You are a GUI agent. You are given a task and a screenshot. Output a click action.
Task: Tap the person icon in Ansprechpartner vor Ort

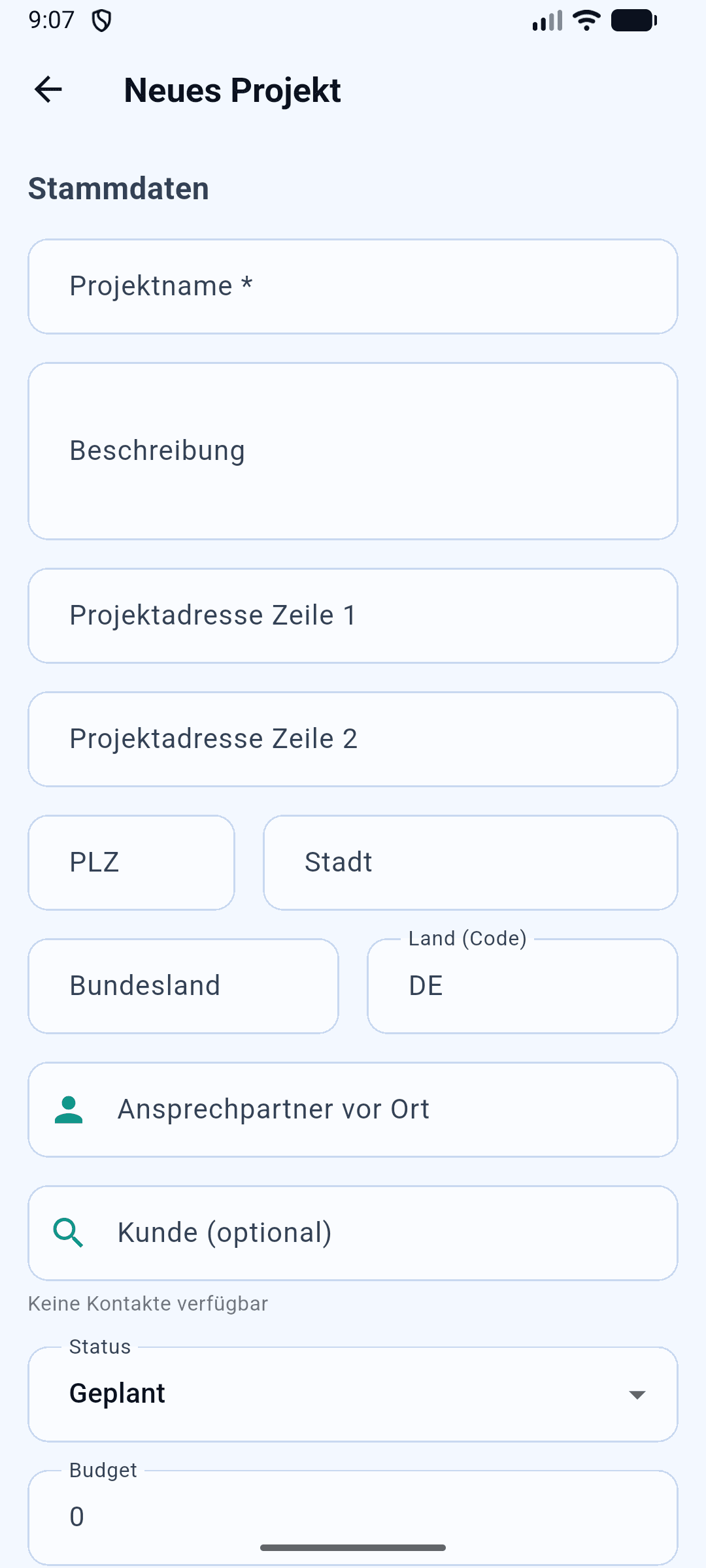69,1109
